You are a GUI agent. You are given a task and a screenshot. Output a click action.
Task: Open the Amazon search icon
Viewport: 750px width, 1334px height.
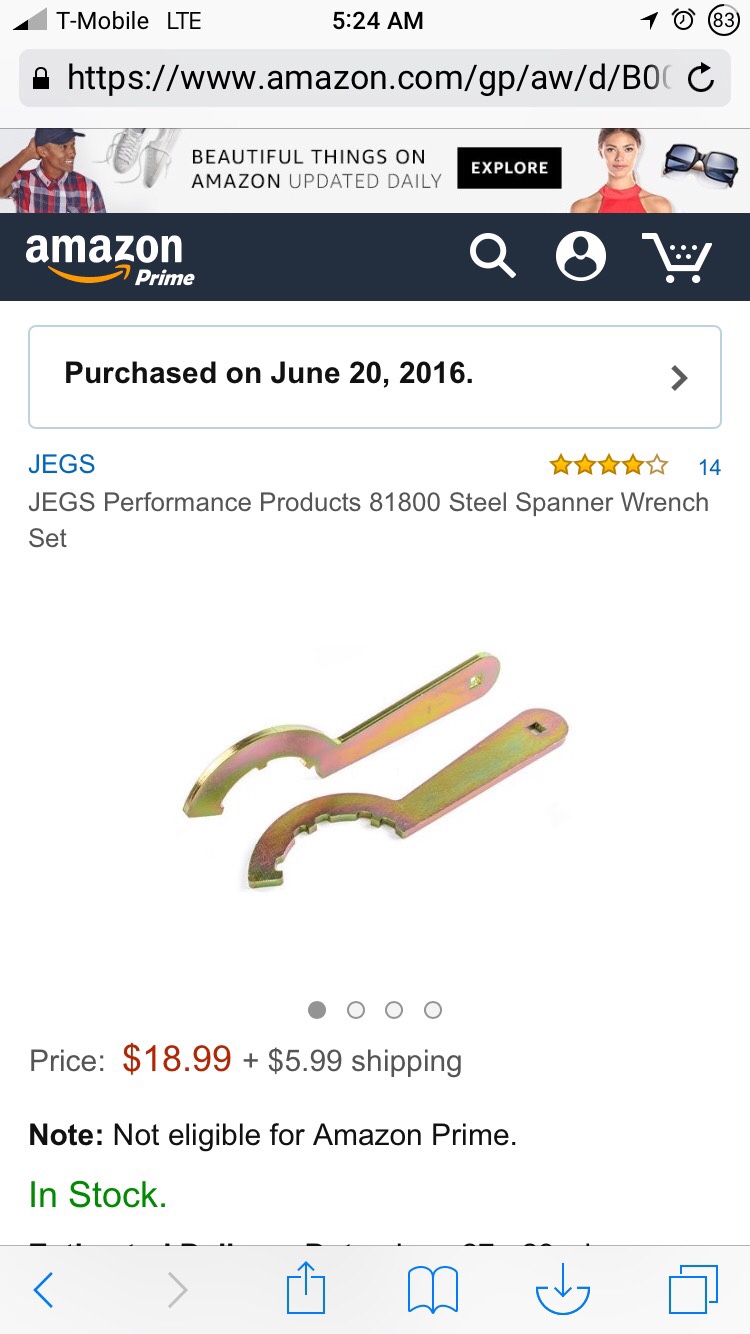point(492,257)
